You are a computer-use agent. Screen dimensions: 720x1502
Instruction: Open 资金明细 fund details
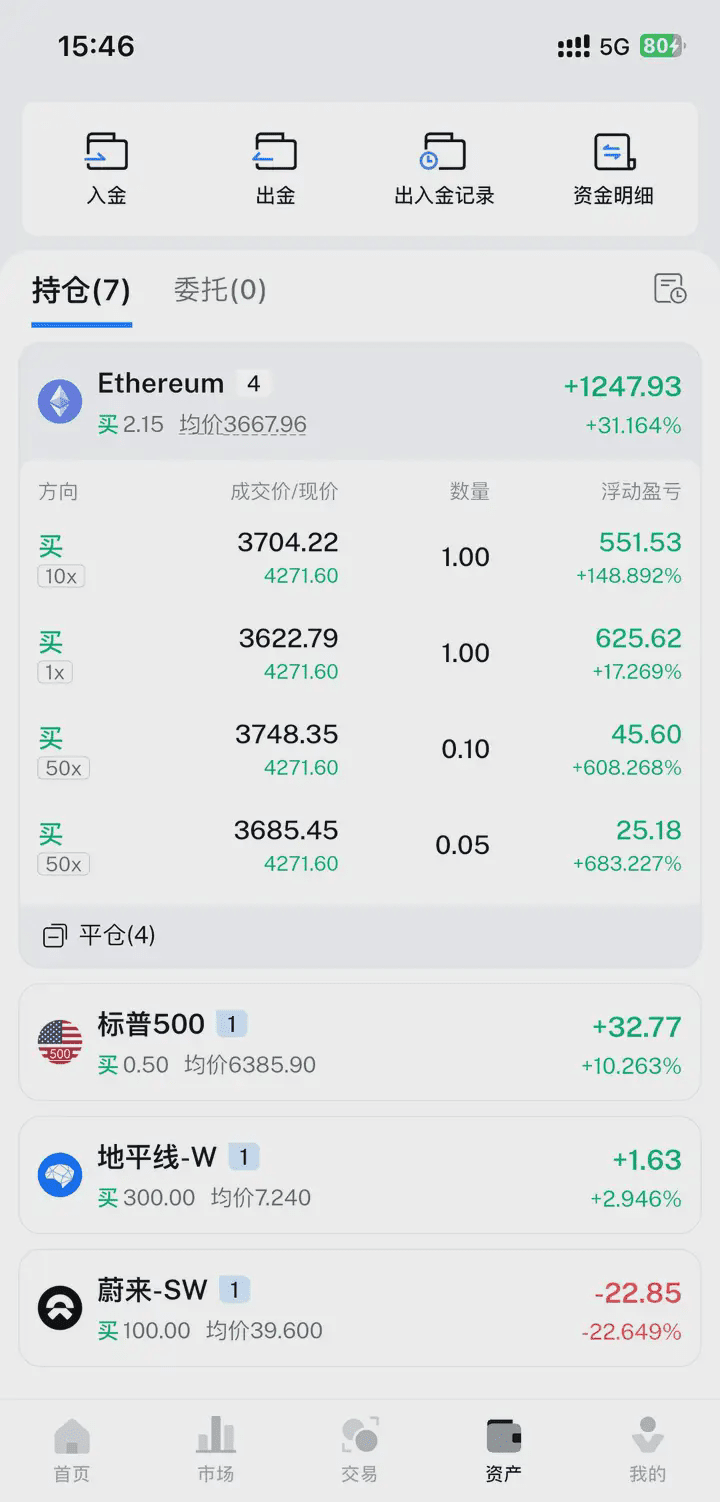(x=613, y=169)
